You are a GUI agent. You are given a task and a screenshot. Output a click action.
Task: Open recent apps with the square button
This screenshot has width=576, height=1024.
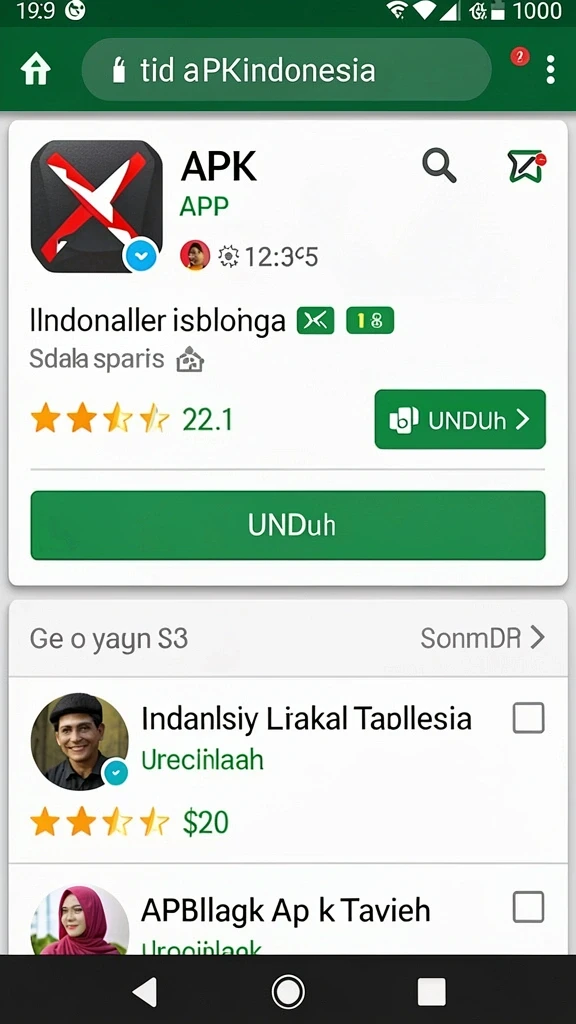(432, 992)
